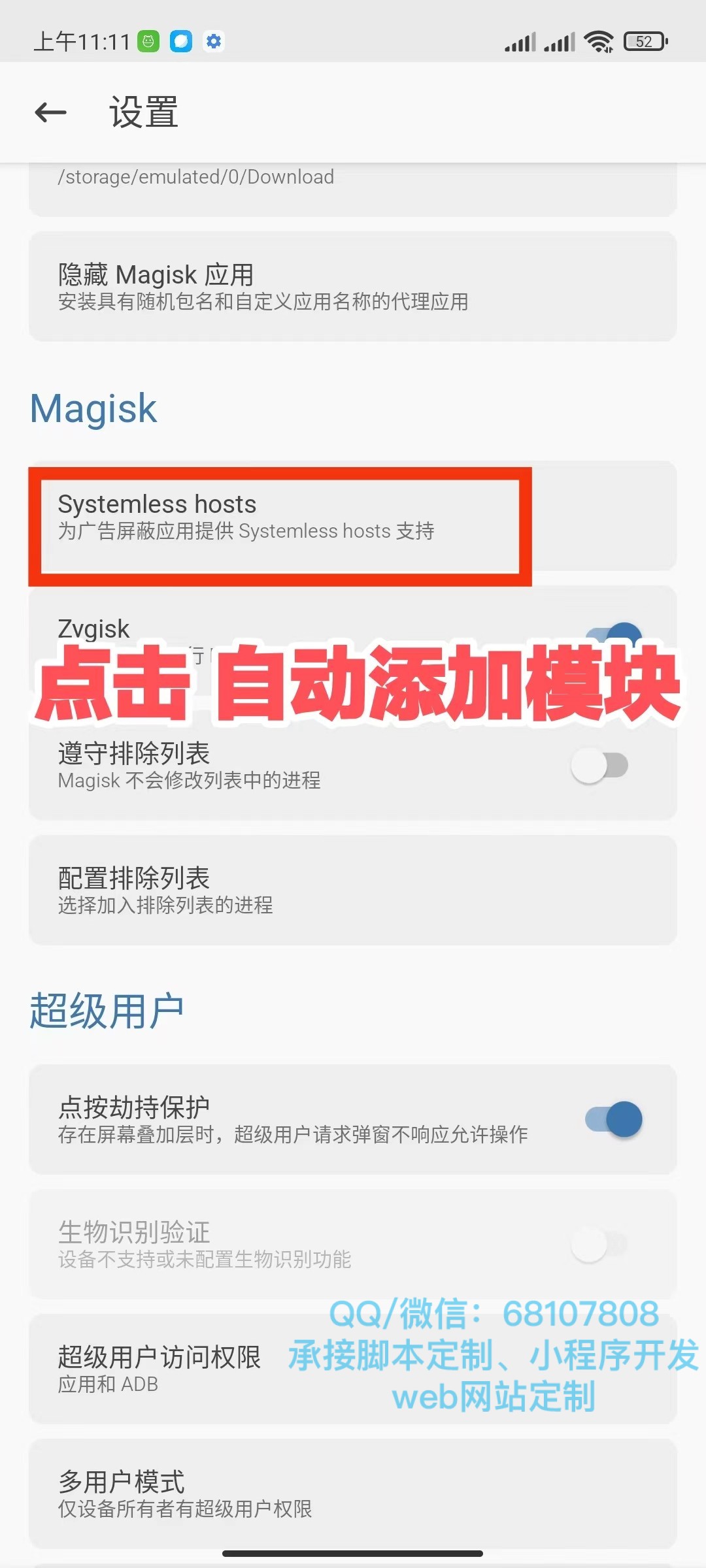
Task: Turn off 点按劫持保护 switch
Action: click(613, 1119)
